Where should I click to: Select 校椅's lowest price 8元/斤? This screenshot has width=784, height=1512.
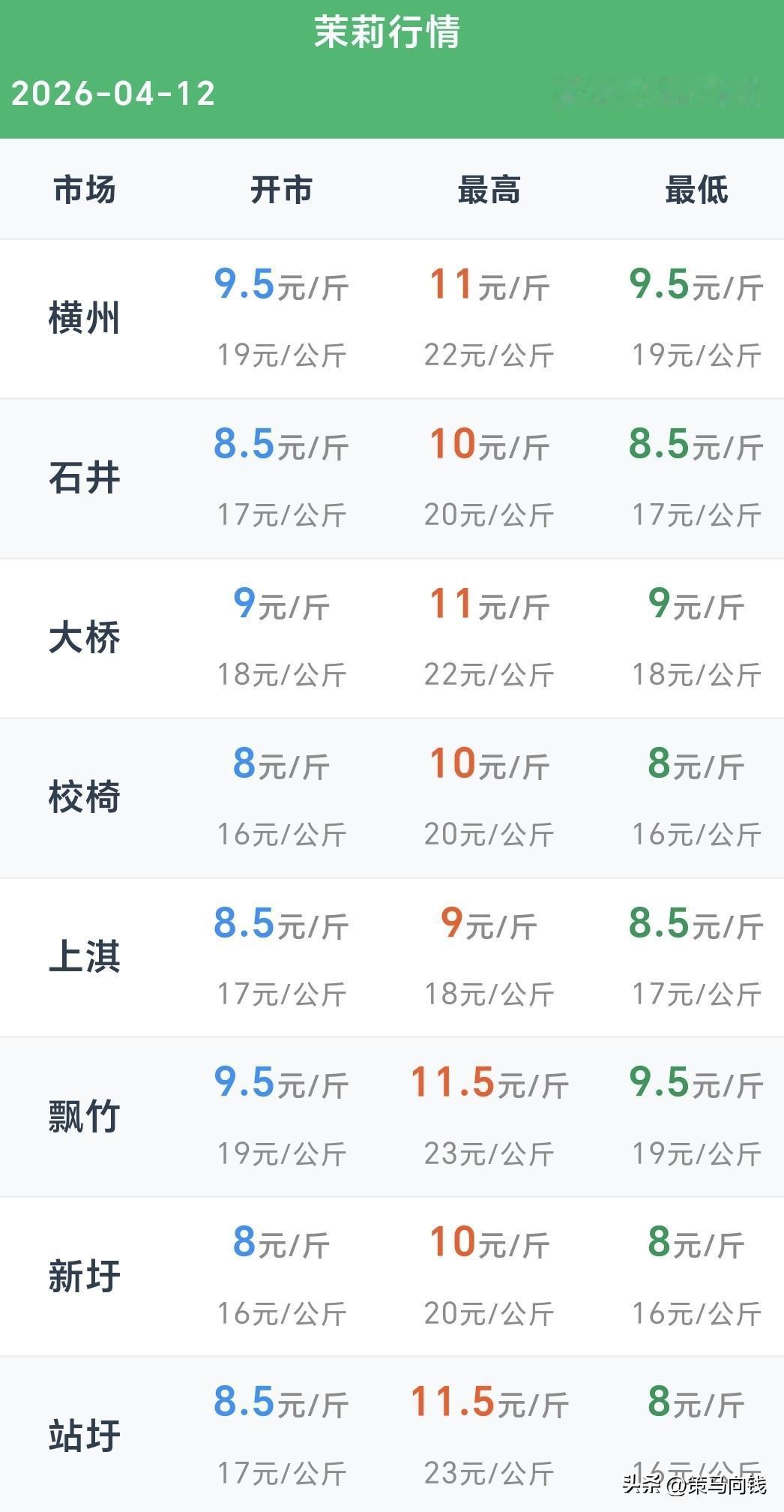(696, 766)
